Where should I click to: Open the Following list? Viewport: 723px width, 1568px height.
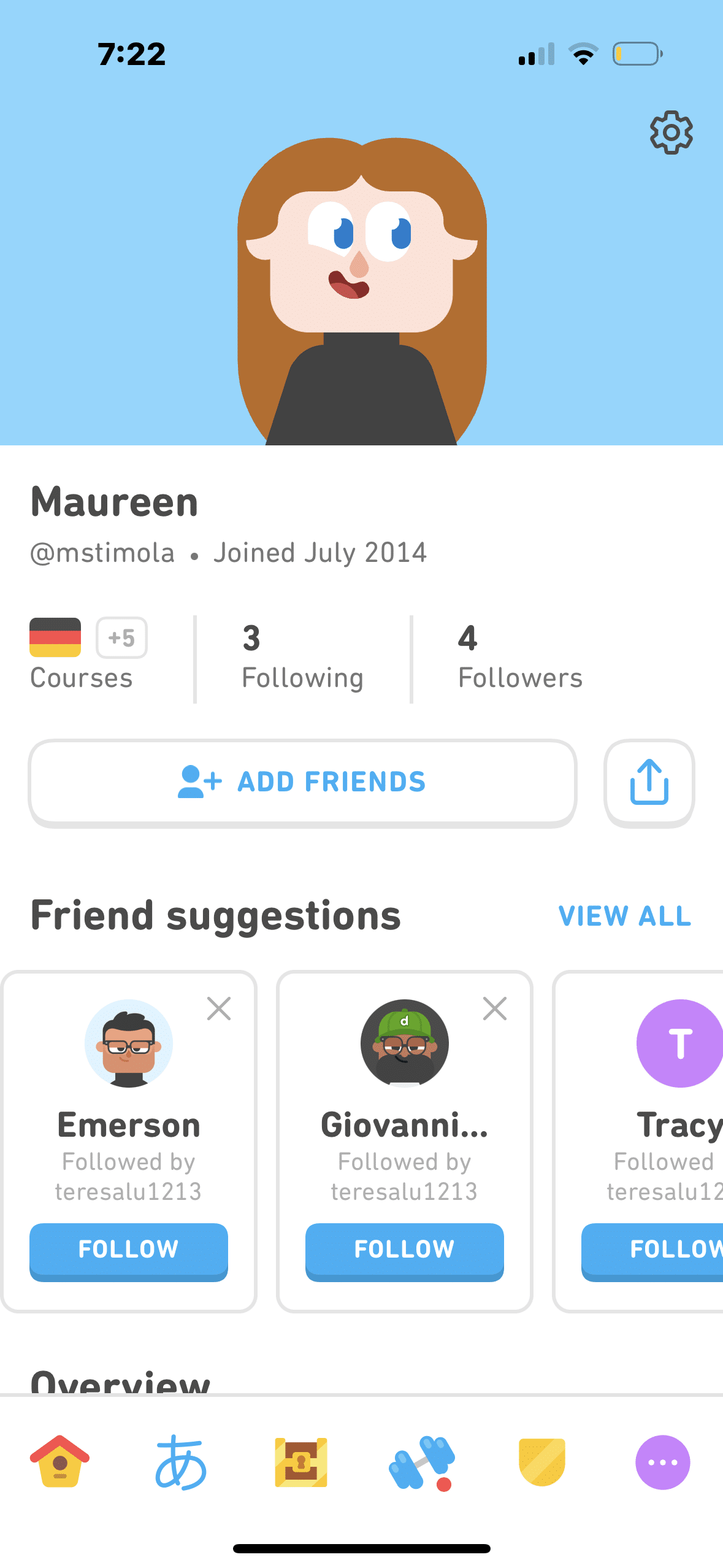pos(302,658)
